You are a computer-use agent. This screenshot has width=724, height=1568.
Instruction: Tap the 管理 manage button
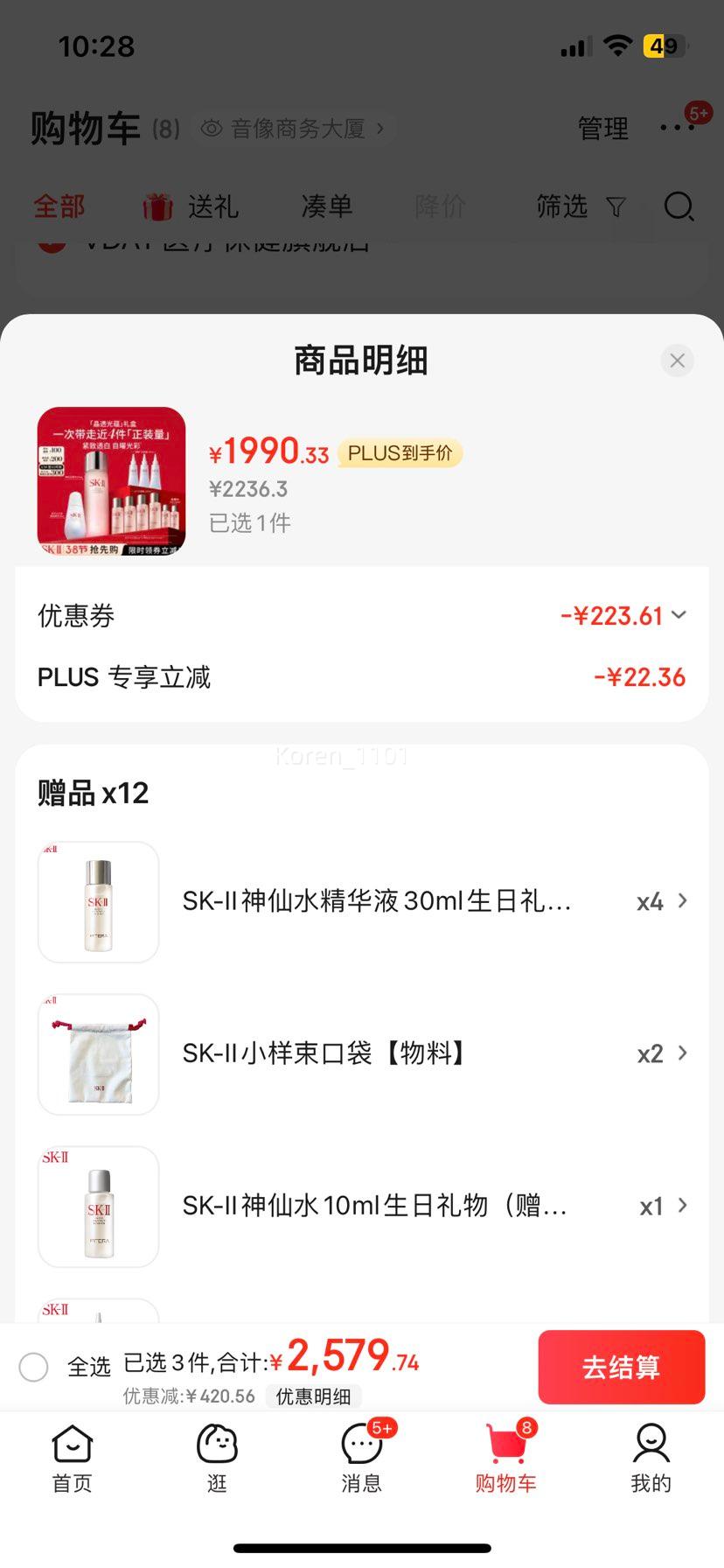click(x=602, y=128)
